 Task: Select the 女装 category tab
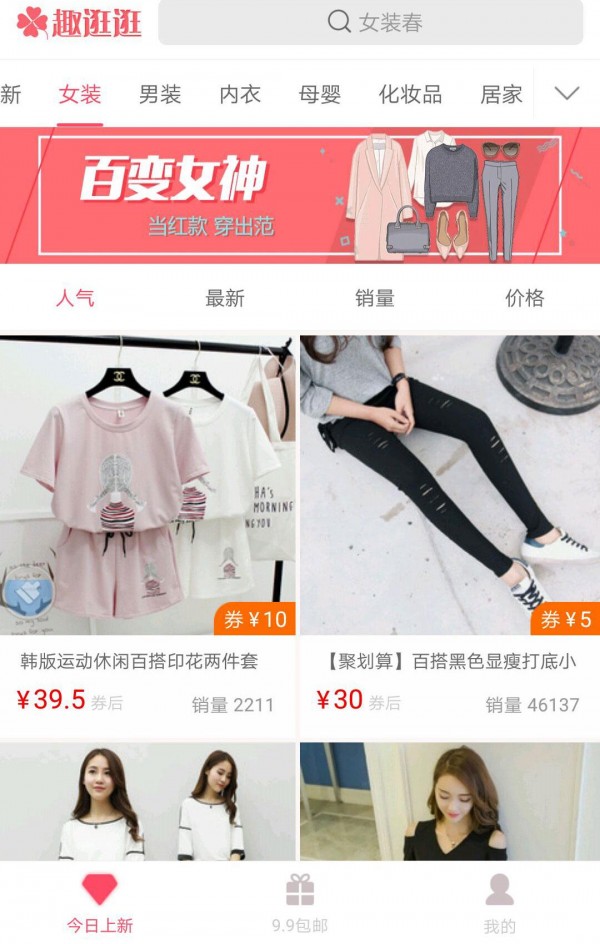pyautogui.click(x=80, y=95)
